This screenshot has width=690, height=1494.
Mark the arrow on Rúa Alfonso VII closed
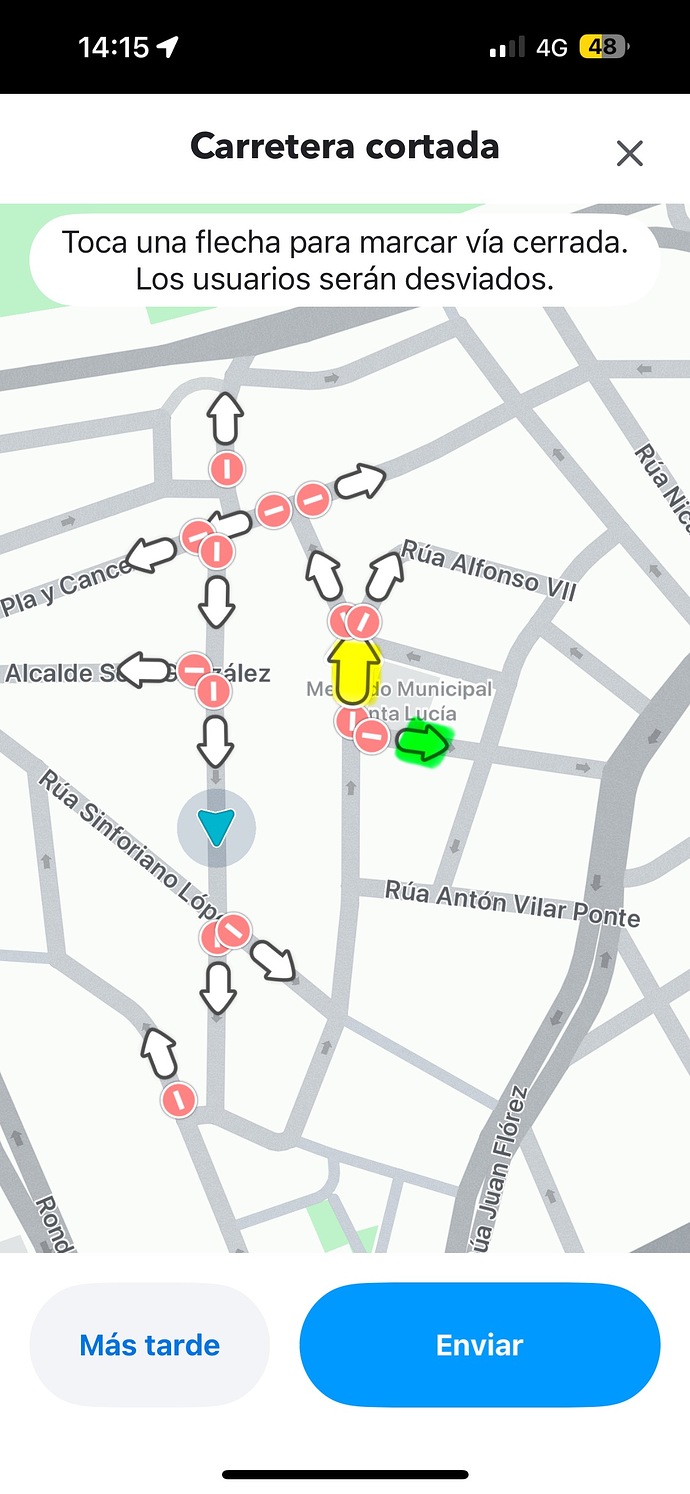click(384, 573)
